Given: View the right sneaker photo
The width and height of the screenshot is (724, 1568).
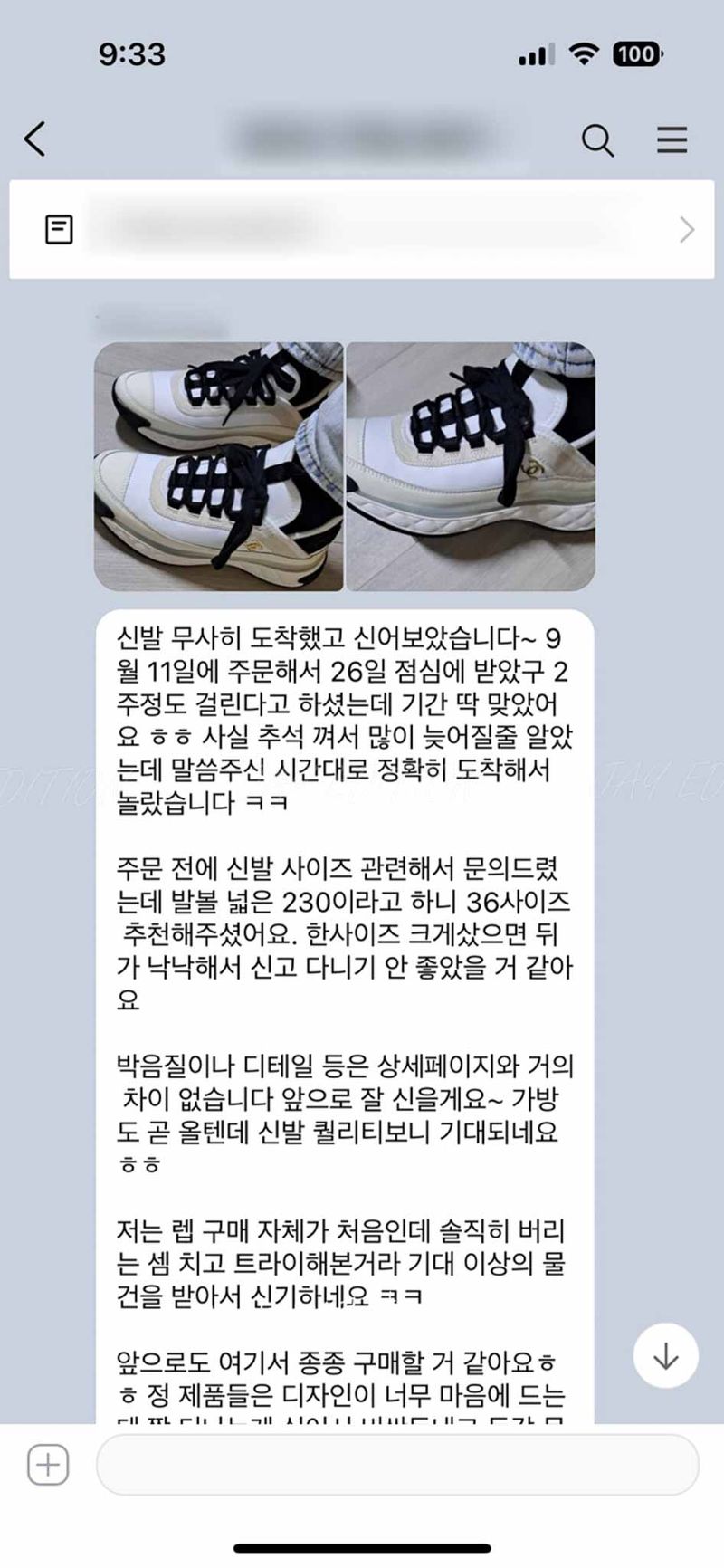Looking at the screenshot, I should [x=471, y=466].
